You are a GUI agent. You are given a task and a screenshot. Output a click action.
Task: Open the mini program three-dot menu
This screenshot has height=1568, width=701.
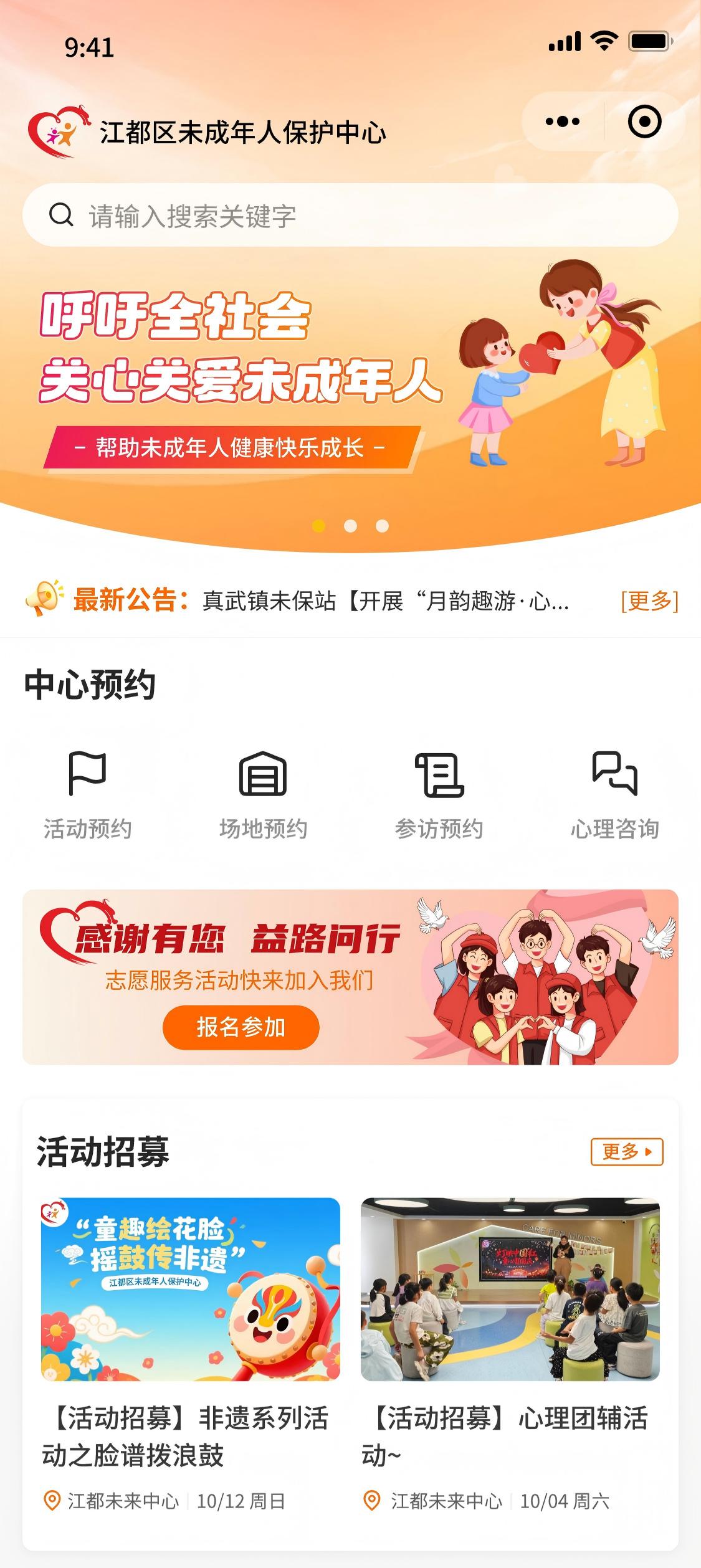[x=562, y=121]
